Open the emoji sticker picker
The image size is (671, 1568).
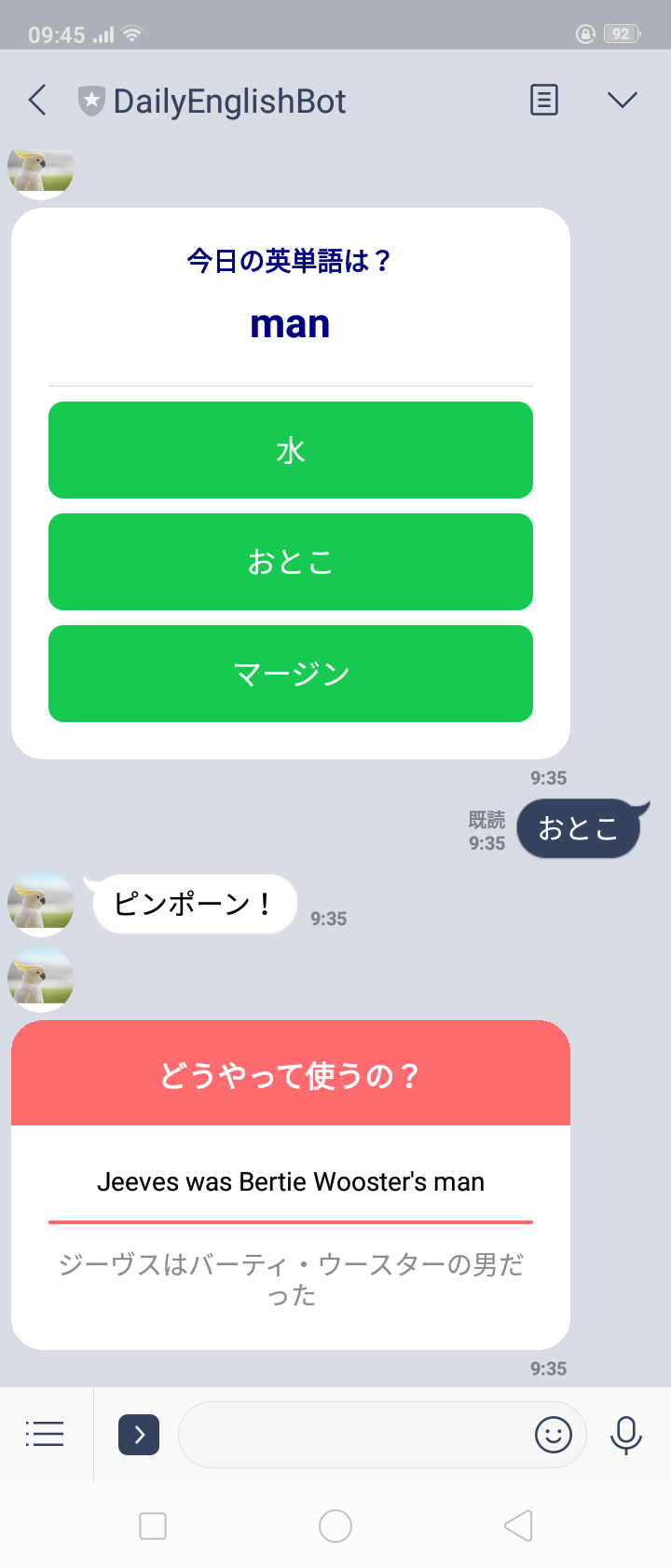click(553, 1435)
